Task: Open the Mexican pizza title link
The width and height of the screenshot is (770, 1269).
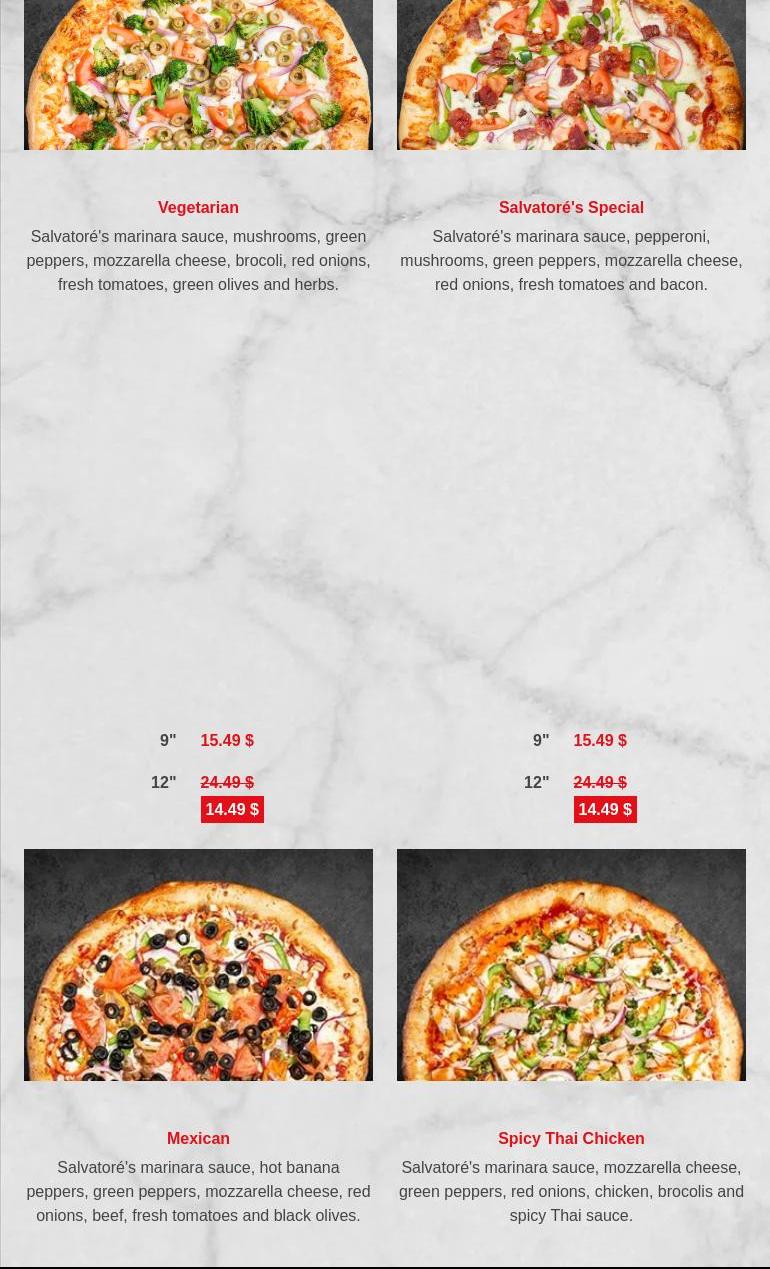Action: [198, 1139]
